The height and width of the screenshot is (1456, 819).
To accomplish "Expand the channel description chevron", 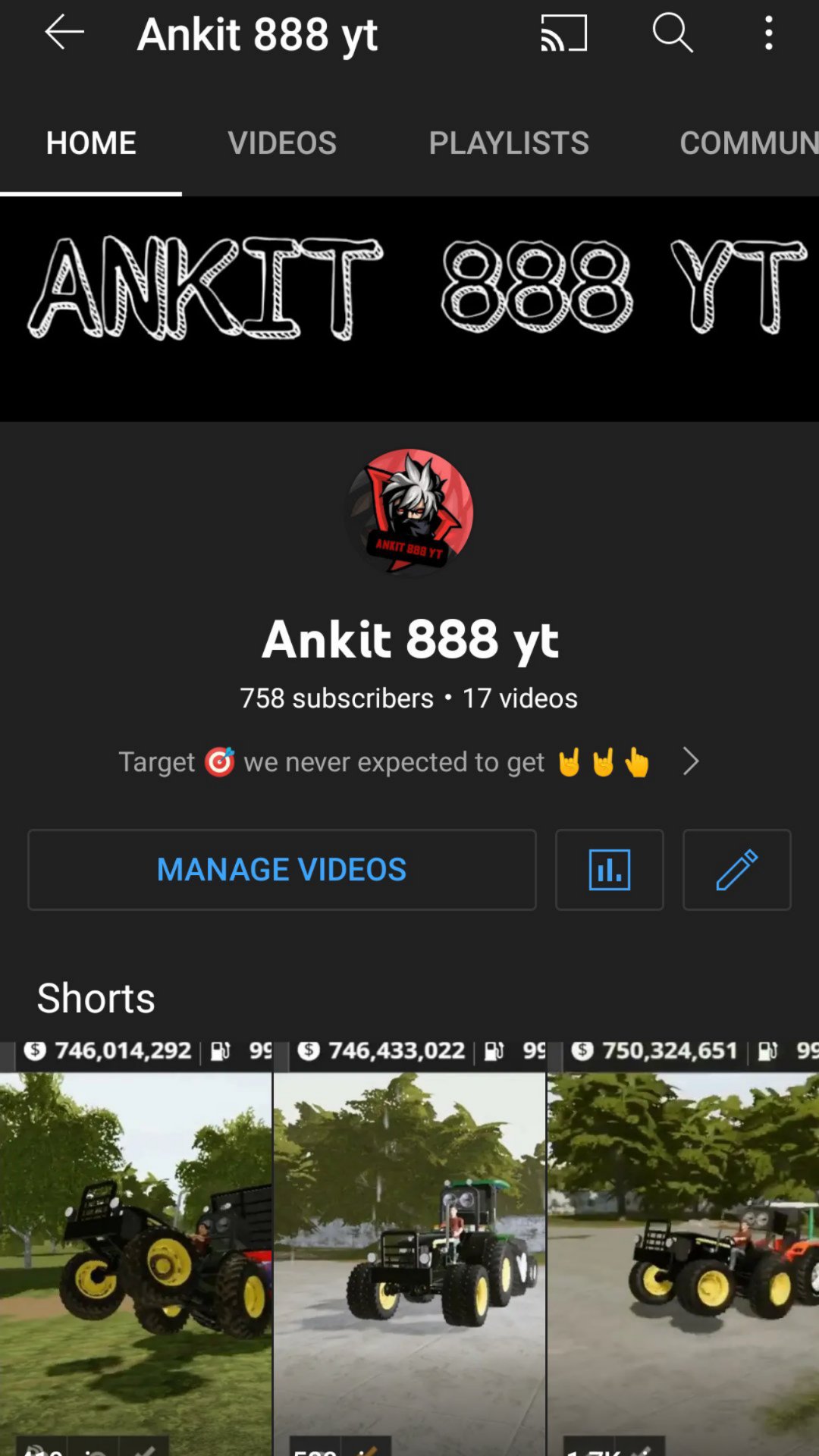I will [690, 761].
